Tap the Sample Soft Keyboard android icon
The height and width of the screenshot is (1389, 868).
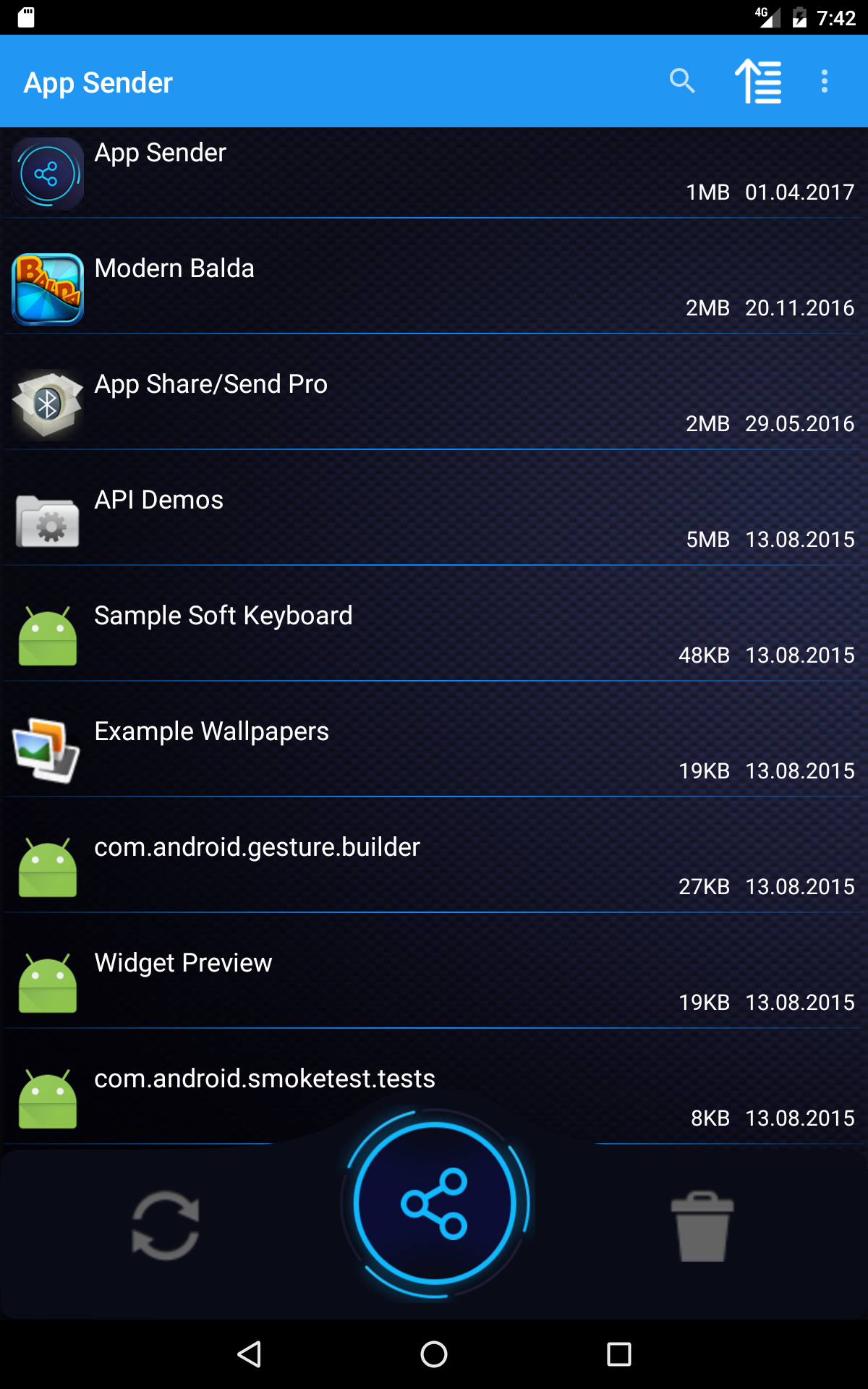click(x=47, y=636)
